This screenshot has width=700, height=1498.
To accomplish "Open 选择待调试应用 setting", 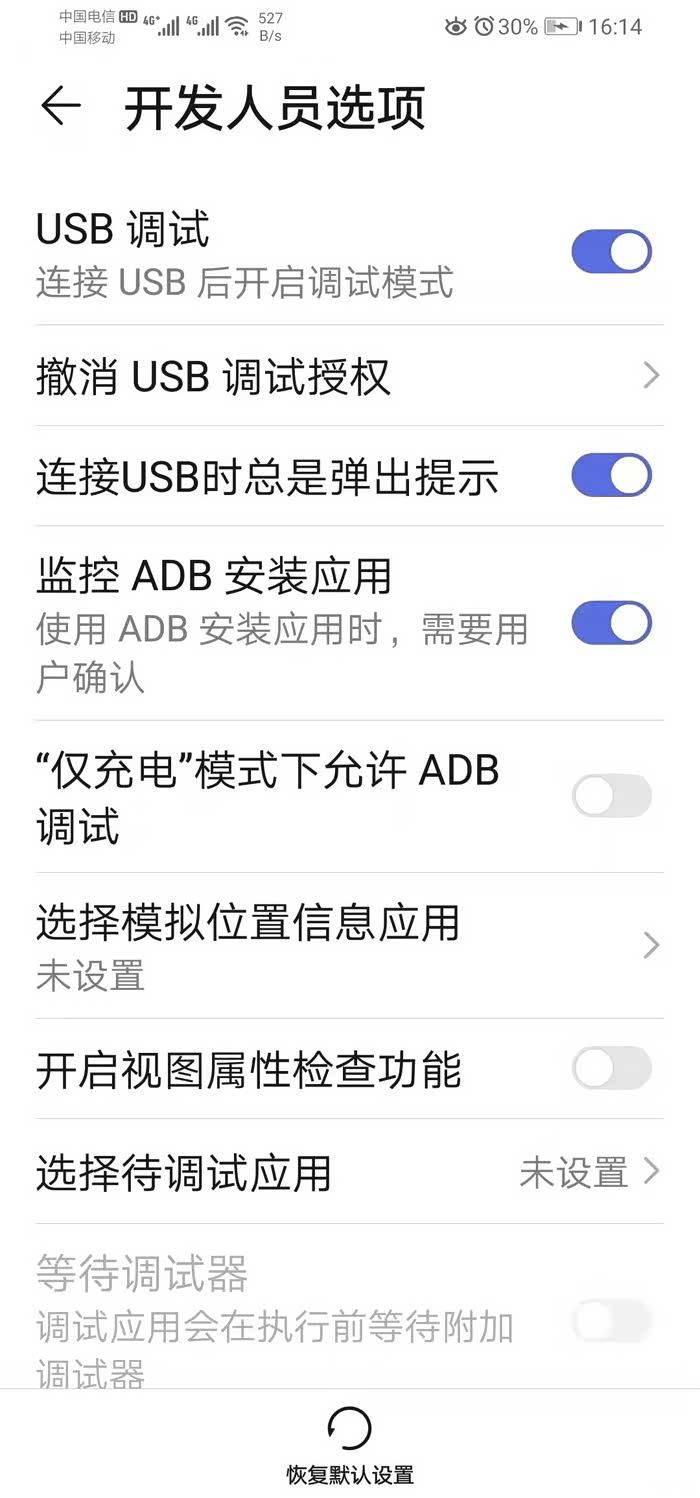I will (x=348, y=1172).
